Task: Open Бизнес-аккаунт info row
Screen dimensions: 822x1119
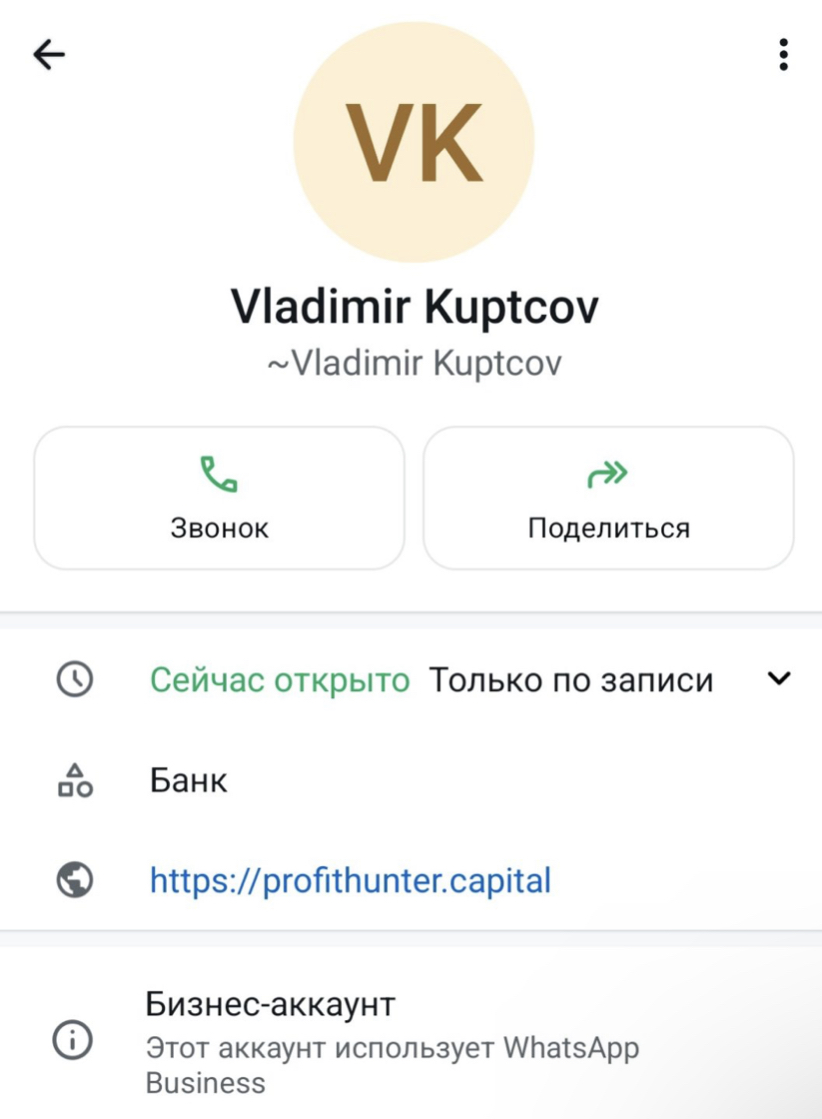Action: tap(392, 1040)
